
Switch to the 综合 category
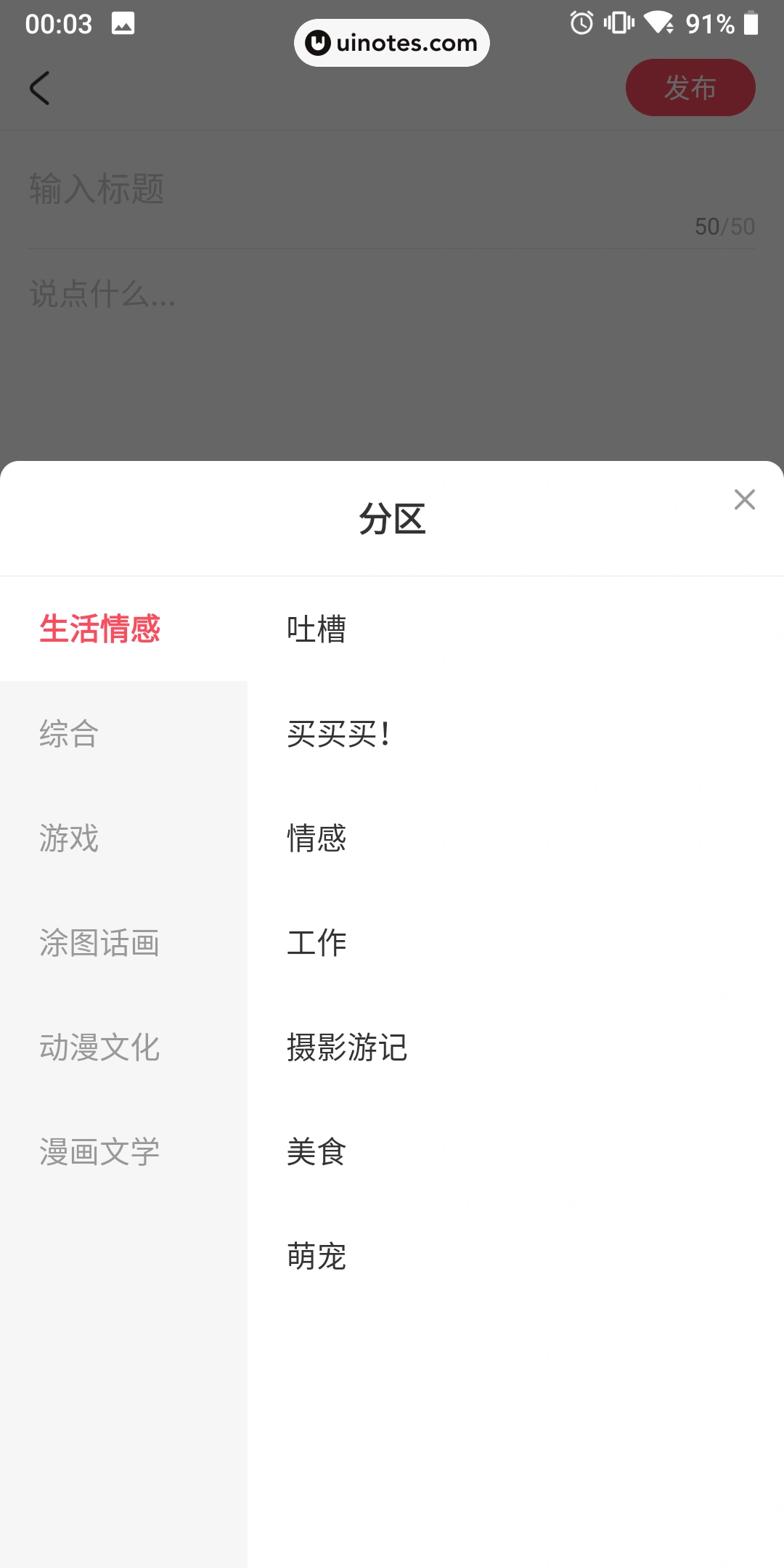pos(69,733)
